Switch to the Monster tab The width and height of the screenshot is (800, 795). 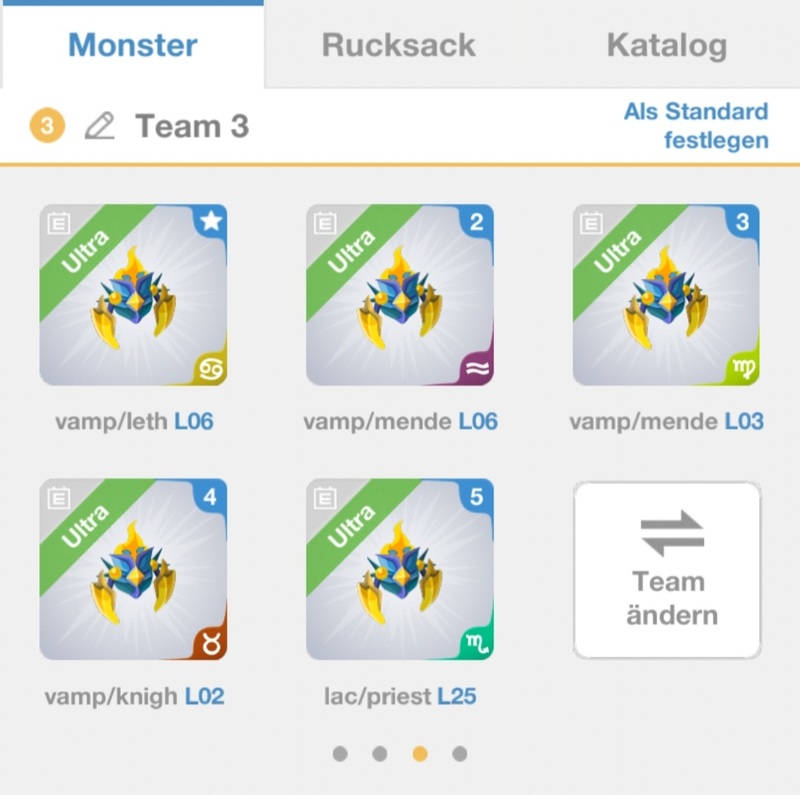[132, 45]
